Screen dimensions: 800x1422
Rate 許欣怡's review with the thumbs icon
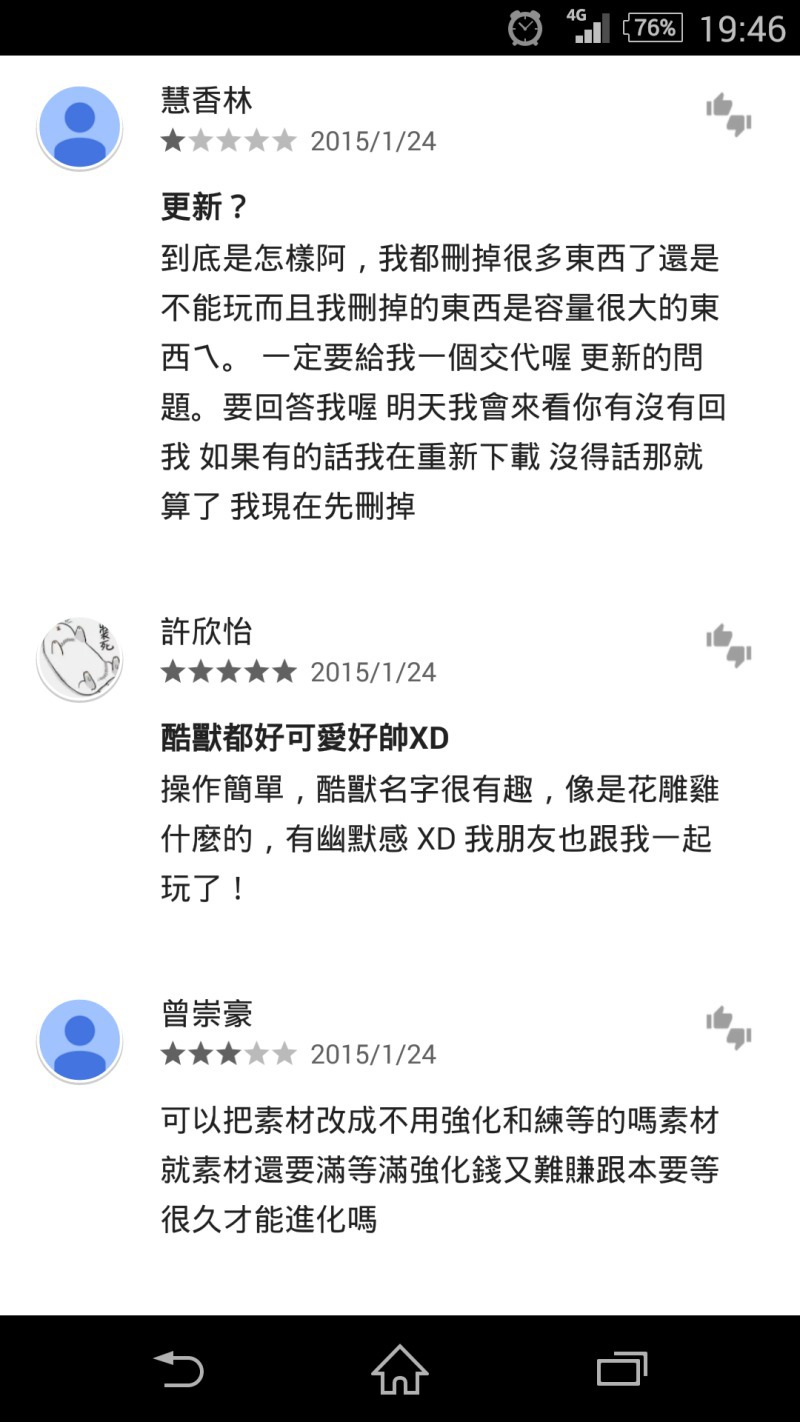click(728, 646)
